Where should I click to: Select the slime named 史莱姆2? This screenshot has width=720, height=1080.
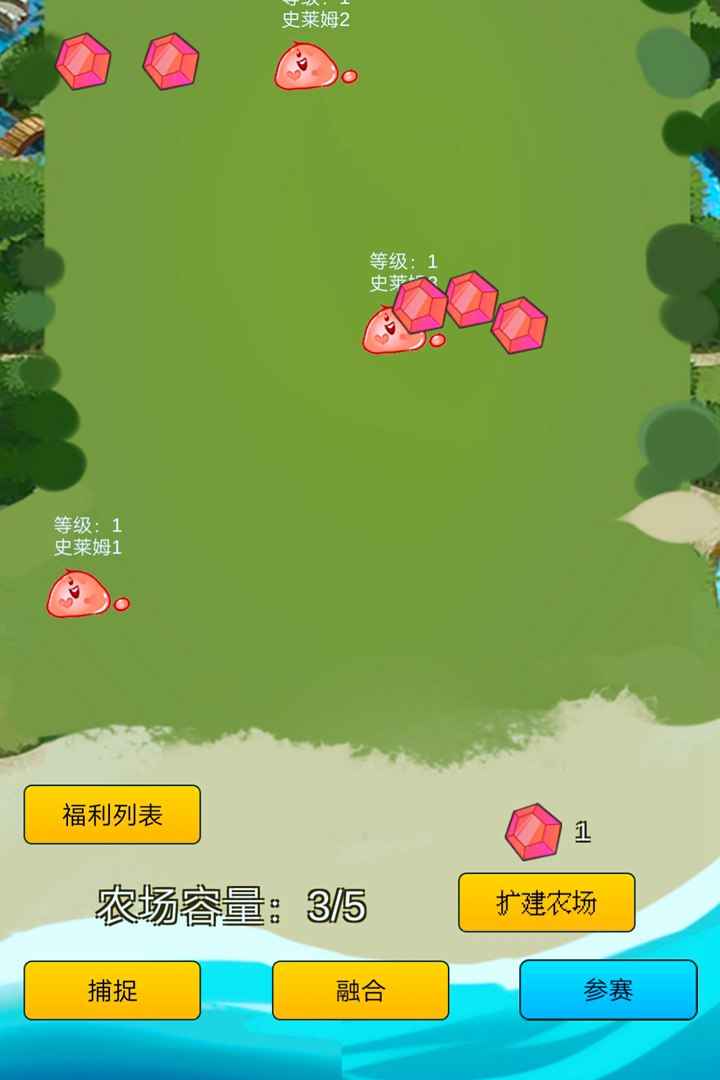tap(307, 66)
